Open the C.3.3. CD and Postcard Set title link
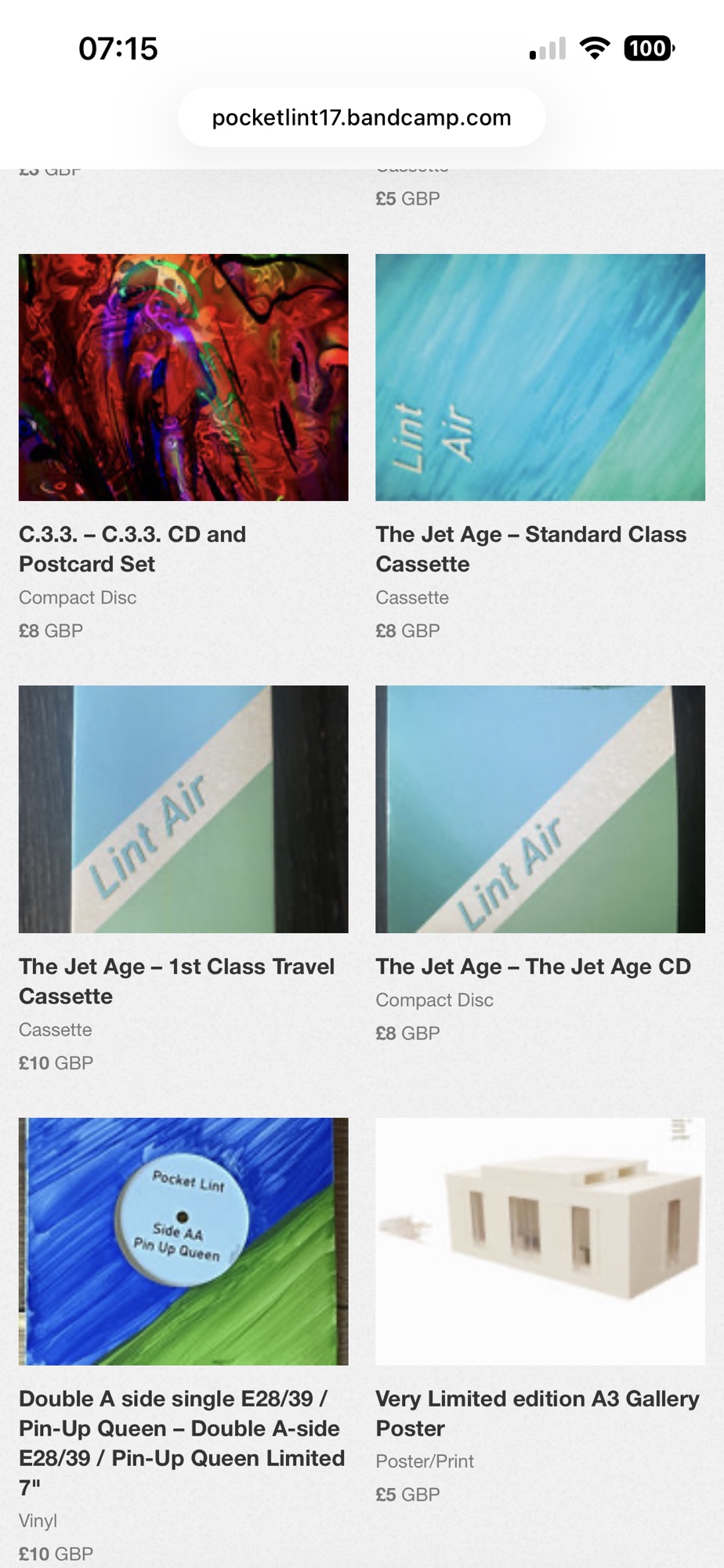The height and width of the screenshot is (1568, 724). (x=132, y=549)
